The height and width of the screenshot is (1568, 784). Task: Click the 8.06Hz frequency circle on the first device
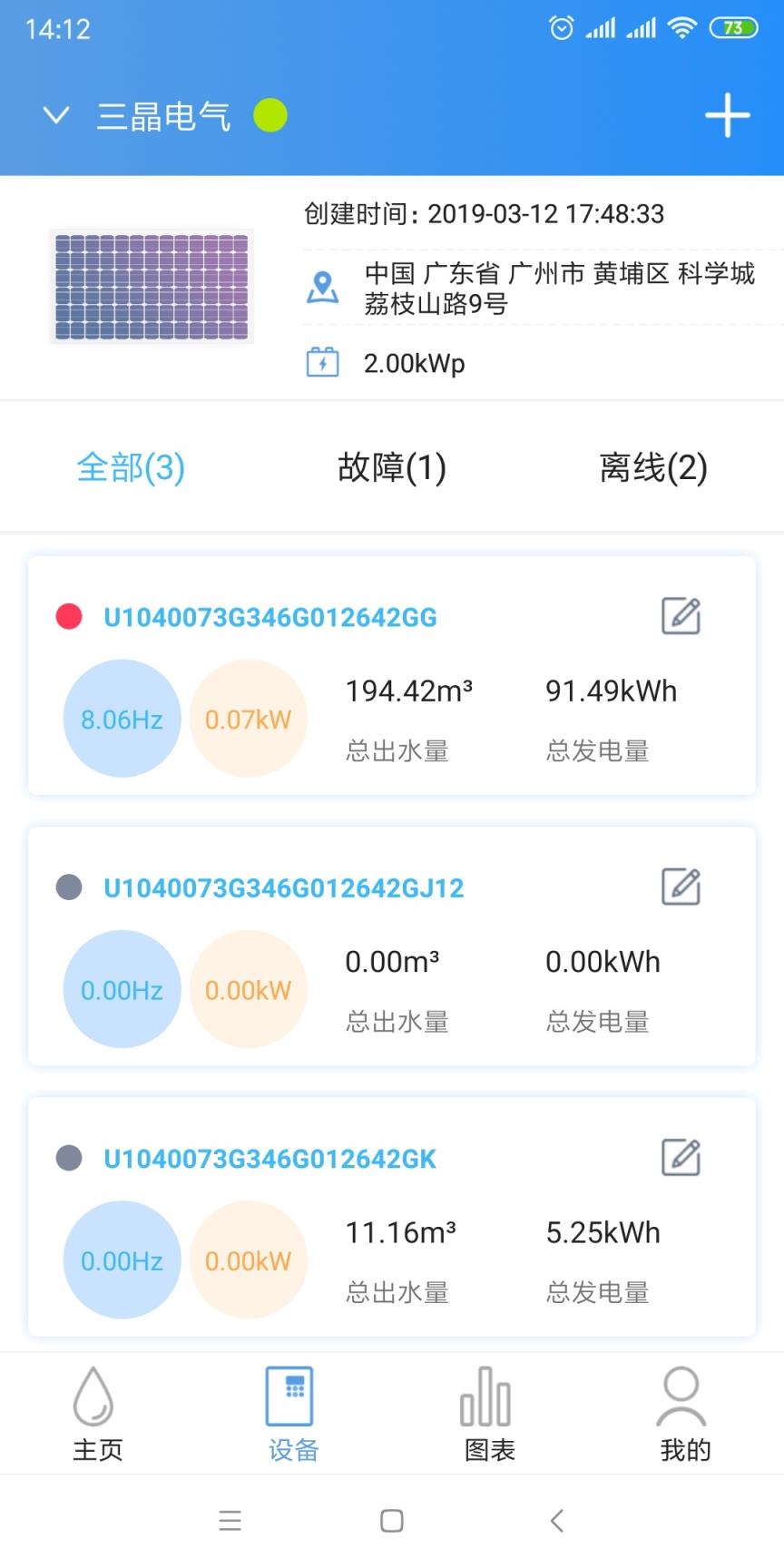[122, 718]
